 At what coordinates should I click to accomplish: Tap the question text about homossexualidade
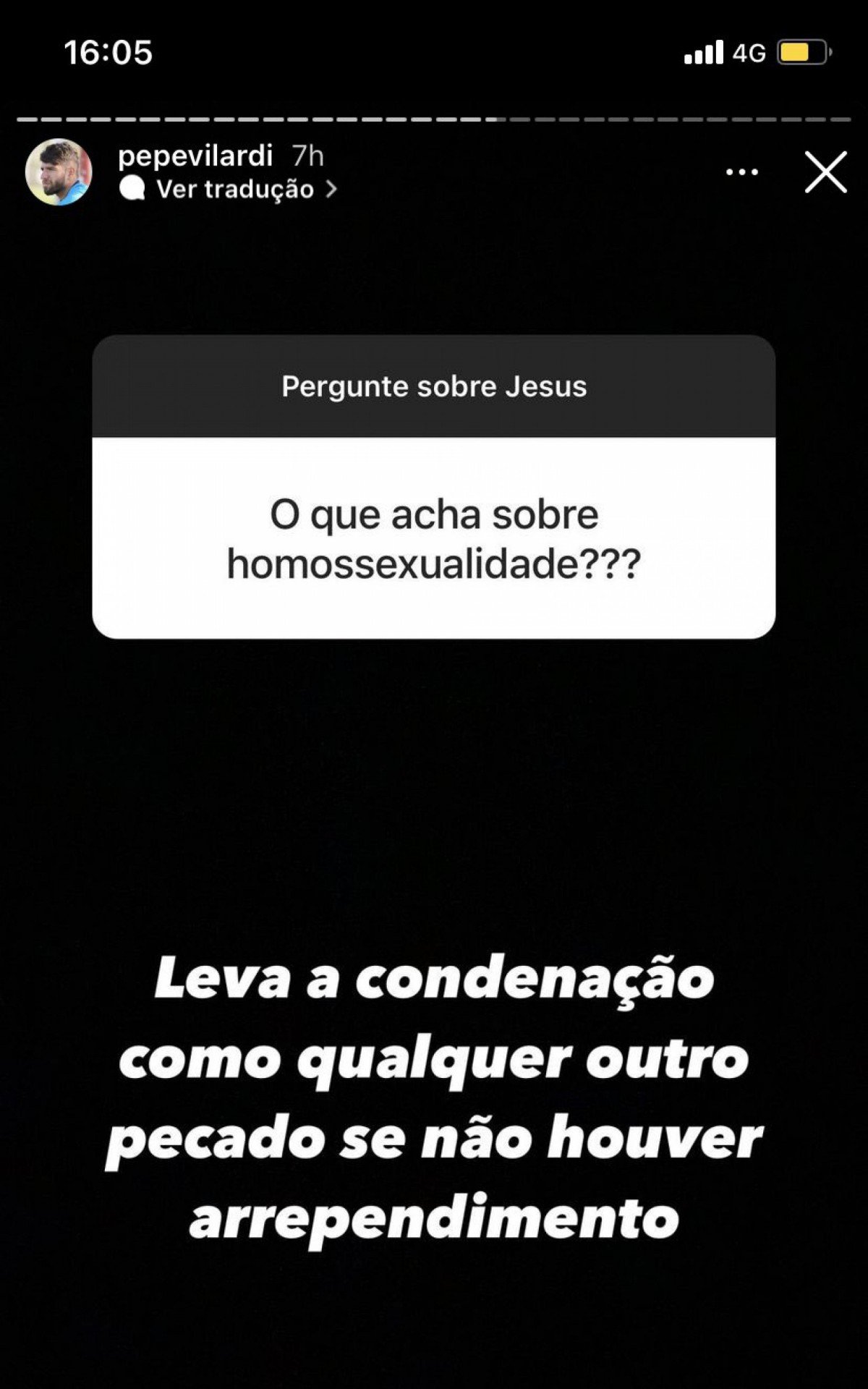pyautogui.click(x=434, y=539)
